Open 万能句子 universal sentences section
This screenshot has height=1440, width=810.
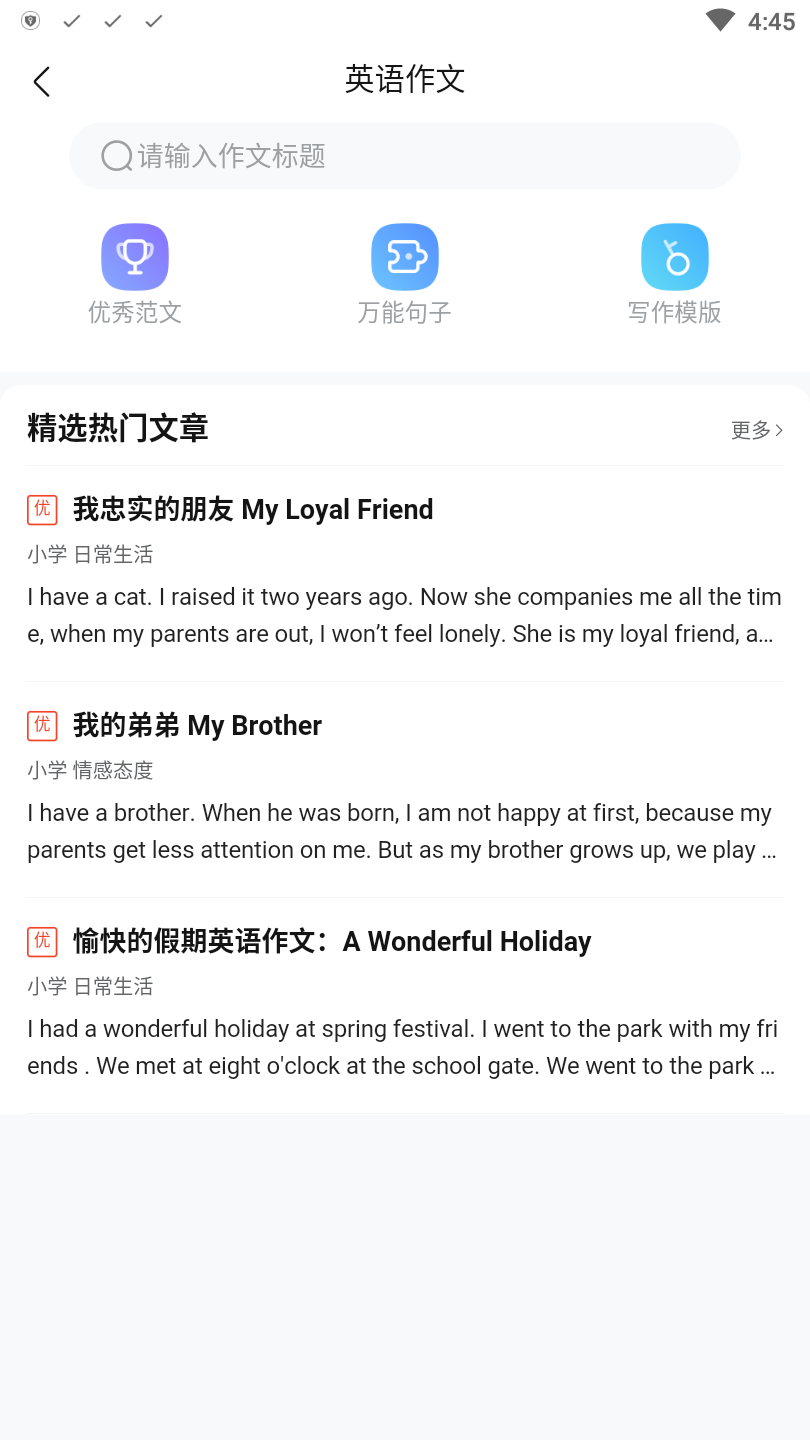click(x=404, y=273)
